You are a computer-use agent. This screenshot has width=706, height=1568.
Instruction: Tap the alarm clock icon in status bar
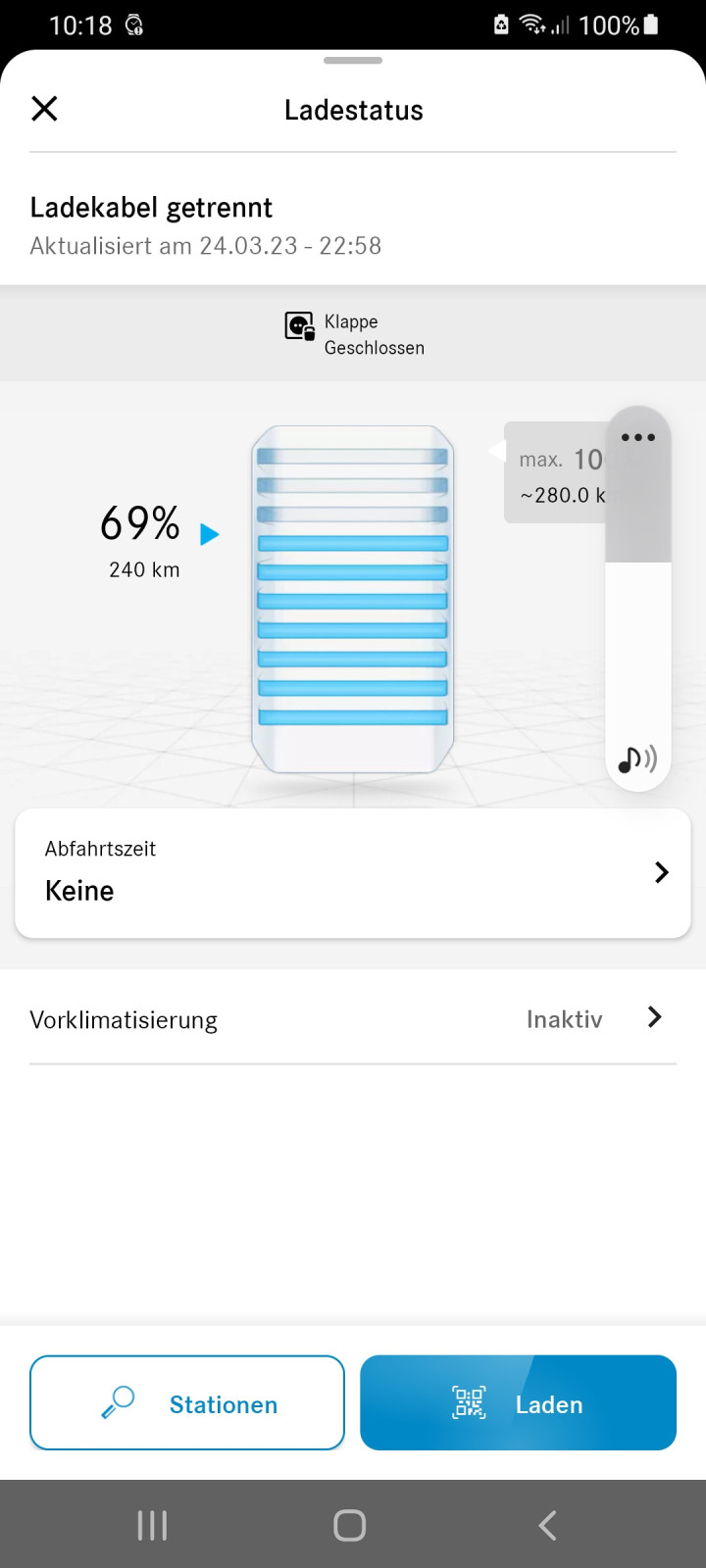tap(134, 24)
